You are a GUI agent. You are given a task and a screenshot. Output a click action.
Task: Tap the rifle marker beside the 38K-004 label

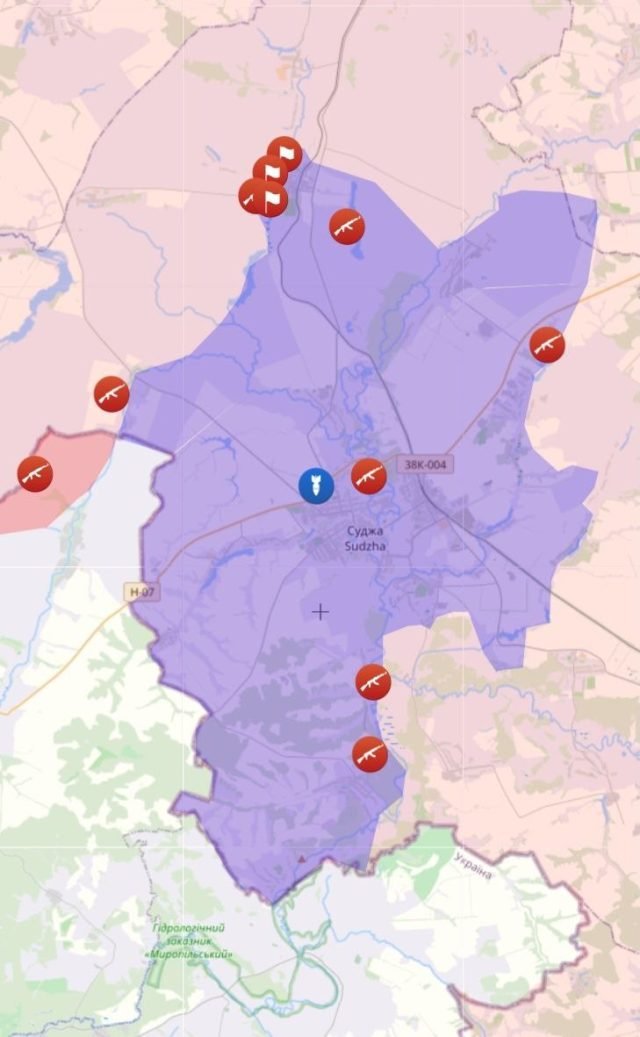(x=369, y=476)
